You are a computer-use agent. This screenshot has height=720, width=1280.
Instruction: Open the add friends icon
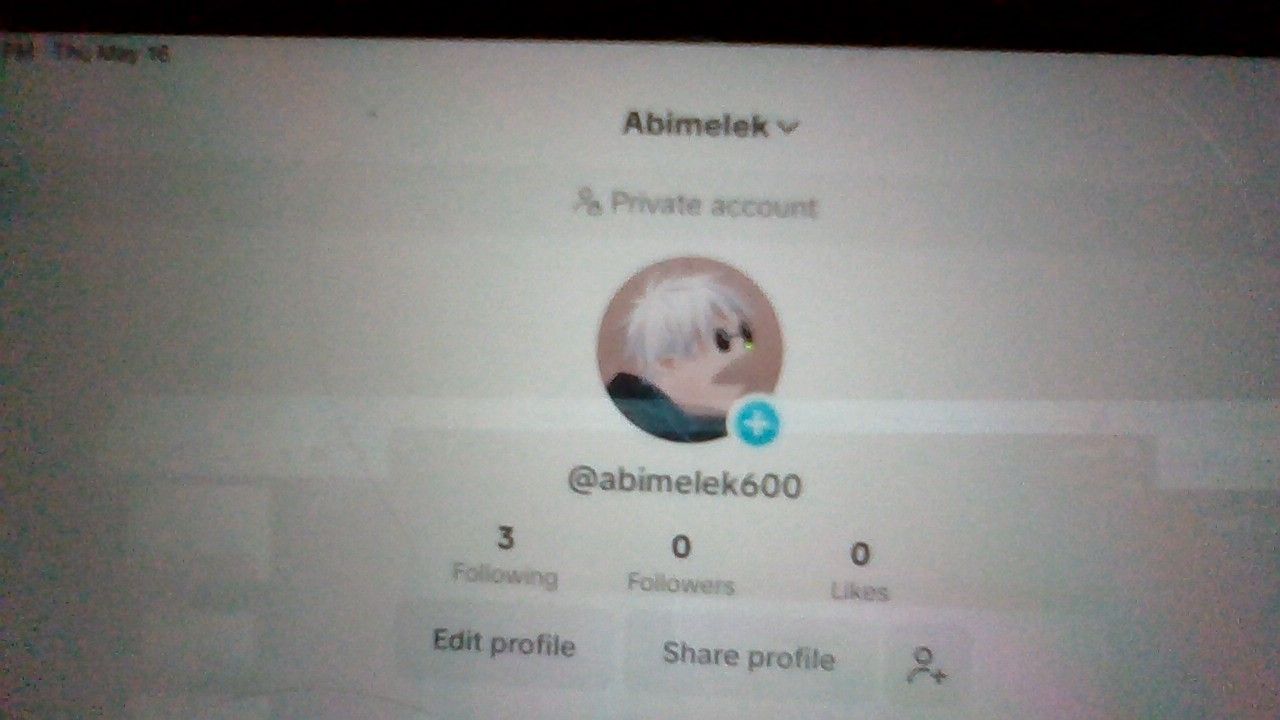click(x=926, y=665)
